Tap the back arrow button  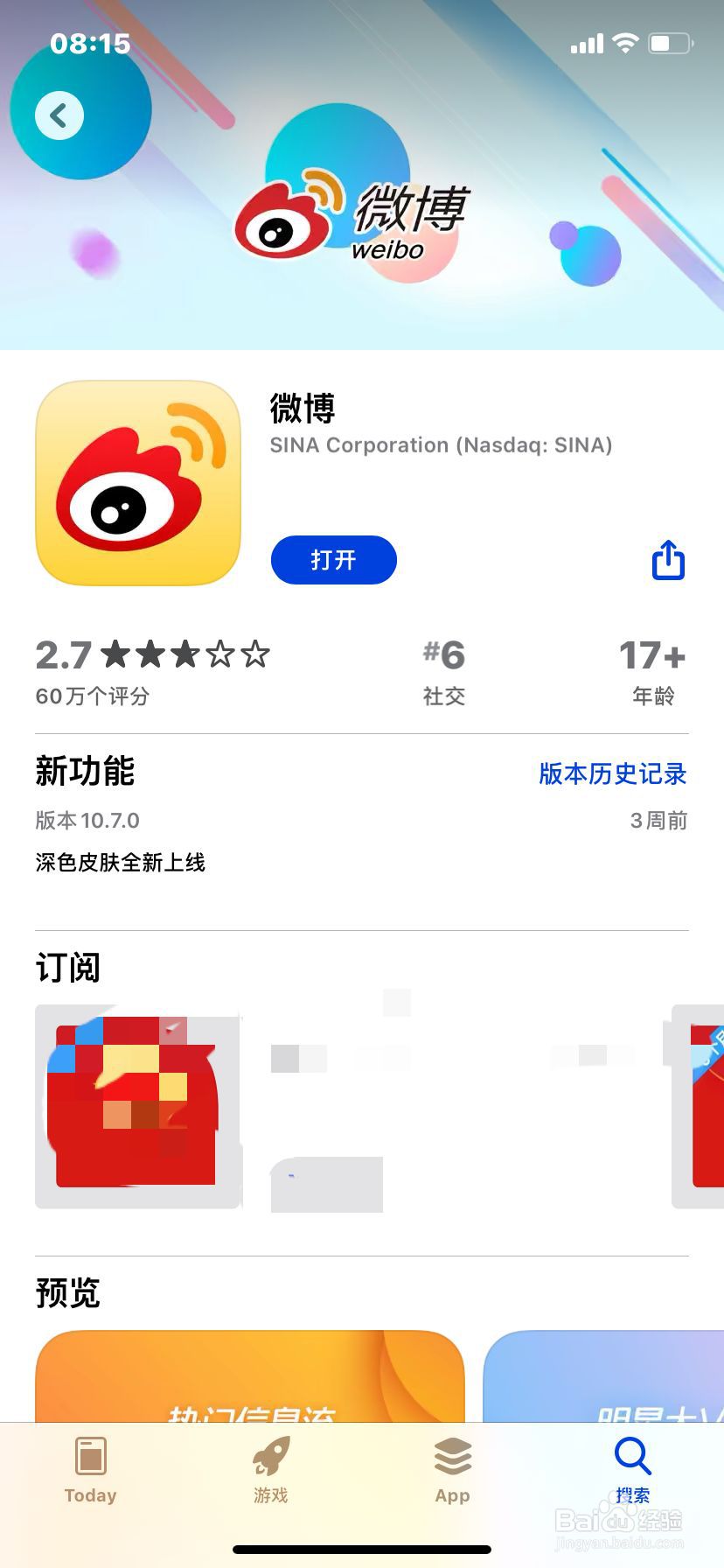pos(58,115)
